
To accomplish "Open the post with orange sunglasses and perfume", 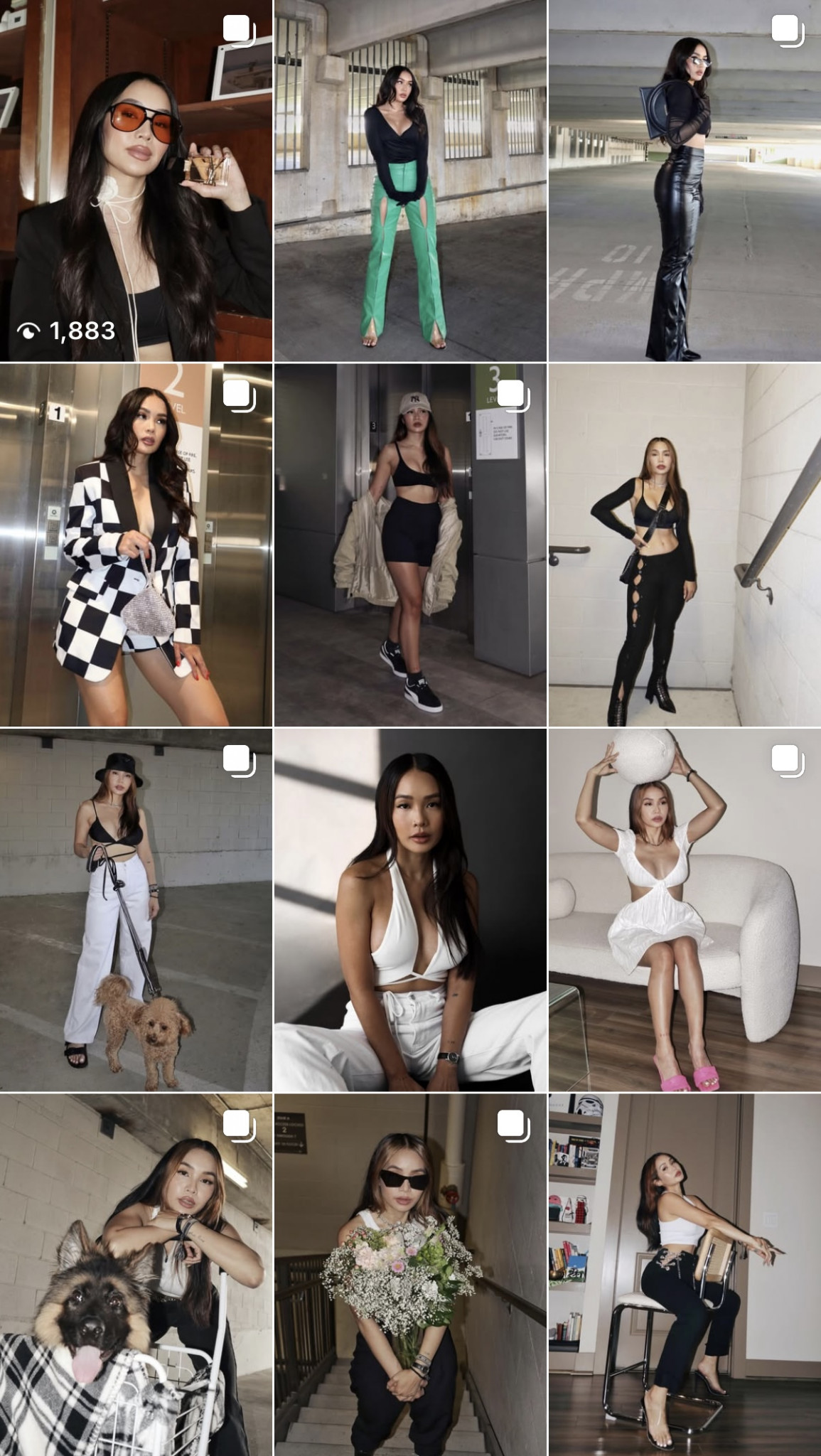I will (x=135, y=181).
